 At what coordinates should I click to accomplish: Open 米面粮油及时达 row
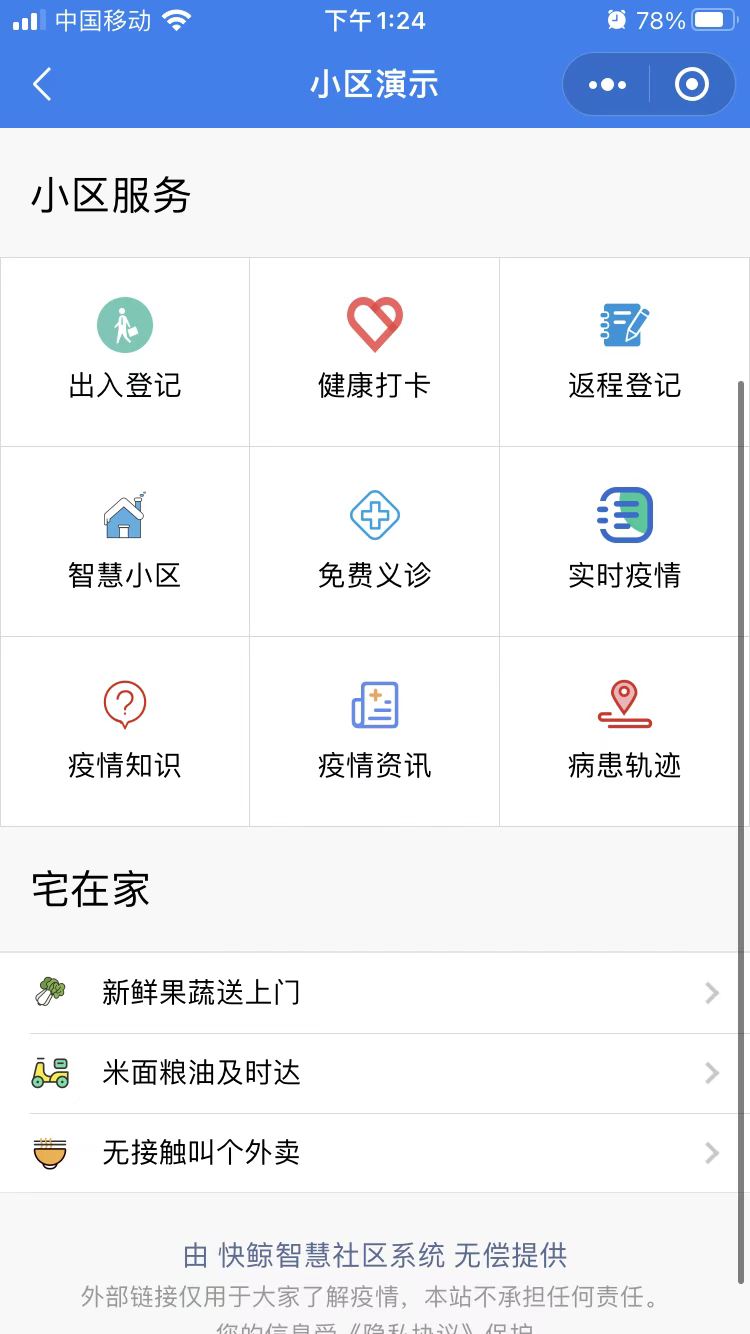coord(375,1073)
